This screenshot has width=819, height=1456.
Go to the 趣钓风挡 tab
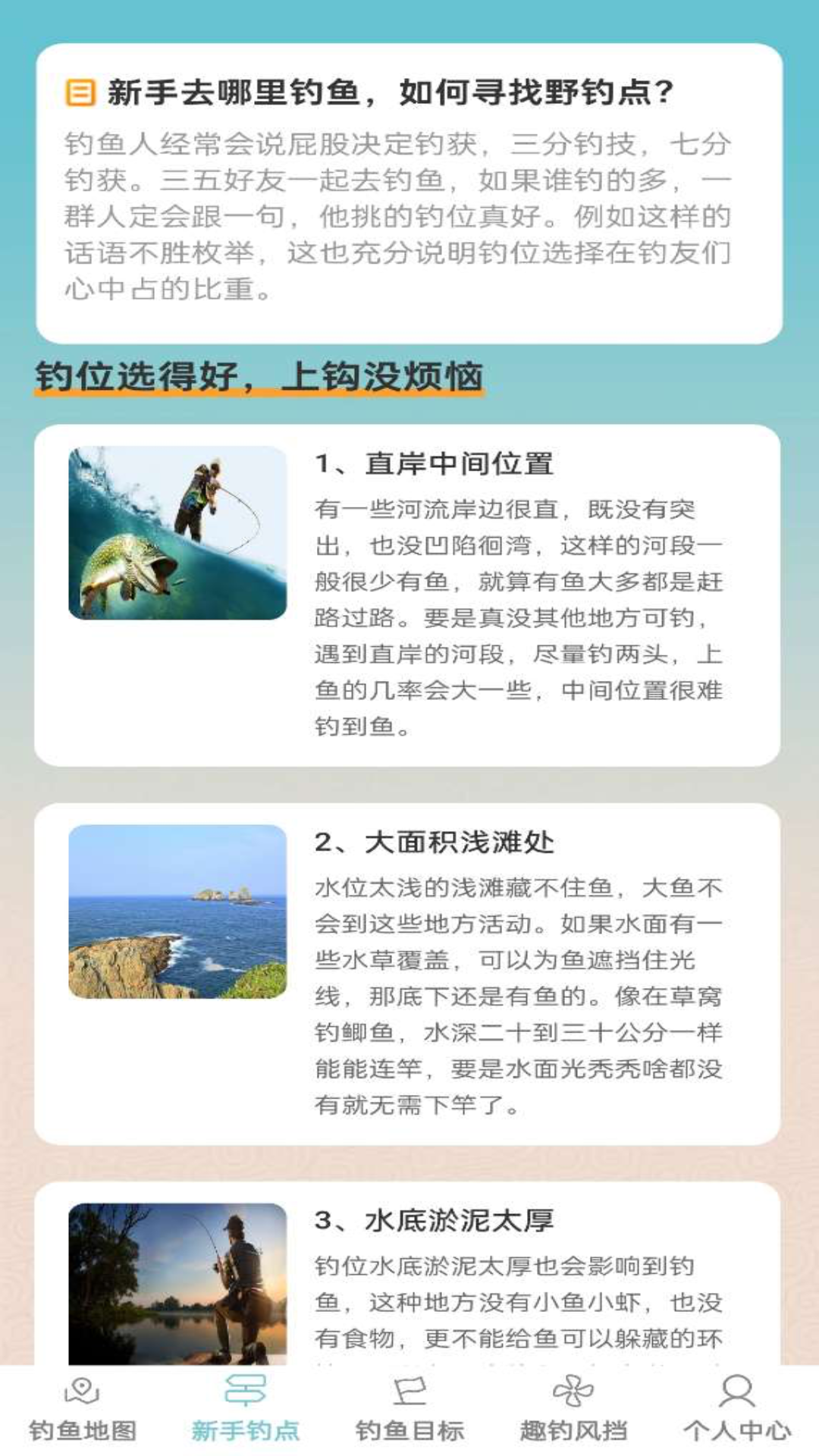[573, 1409]
